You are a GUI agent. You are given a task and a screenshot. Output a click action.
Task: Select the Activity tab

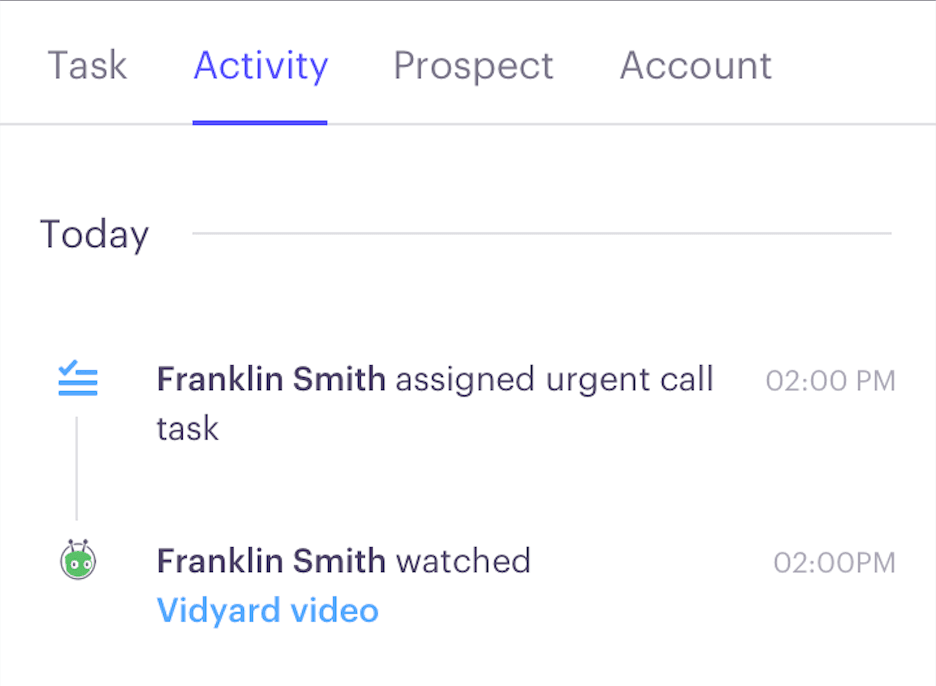coord(260,66)
